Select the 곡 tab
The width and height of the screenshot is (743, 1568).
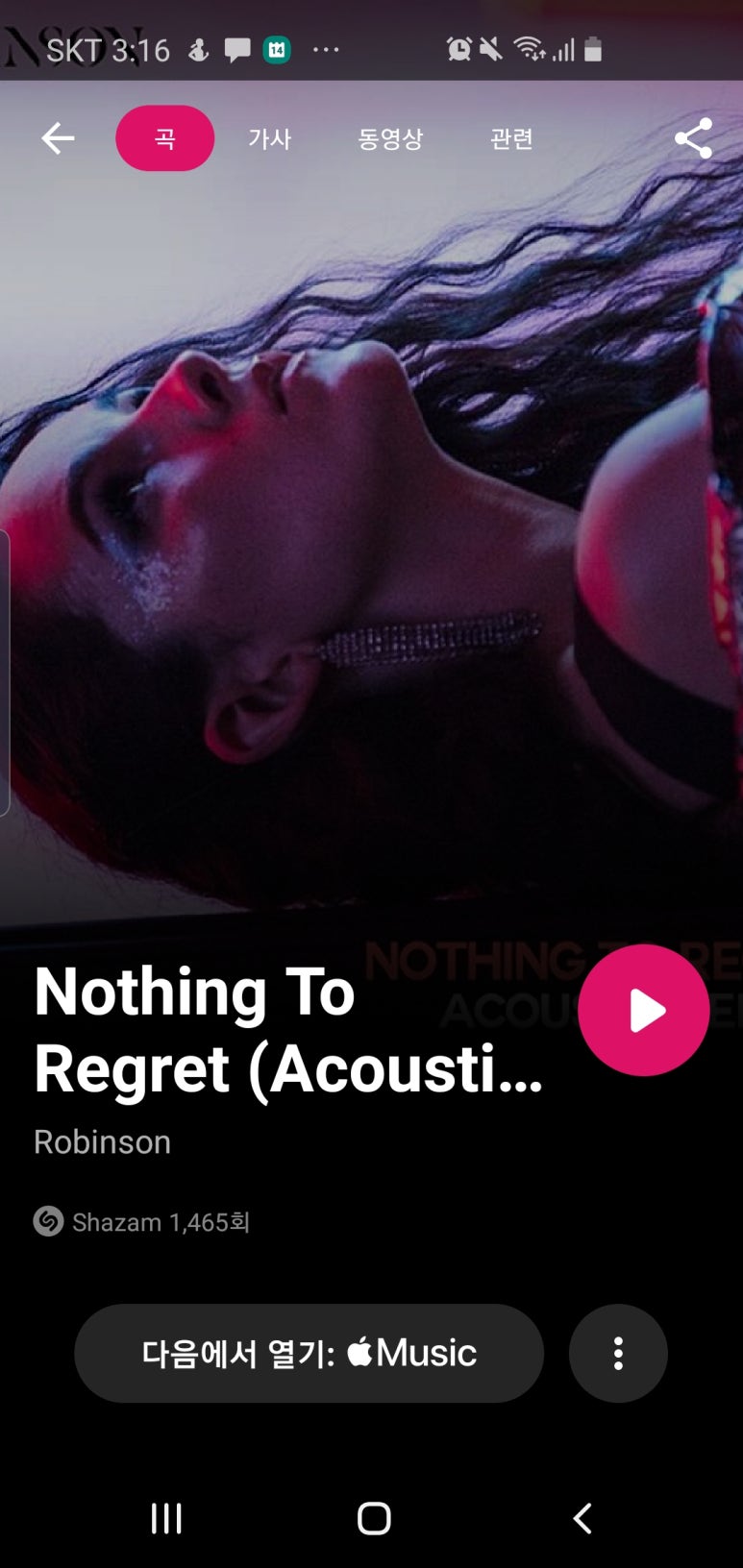[x=164, y=138]
